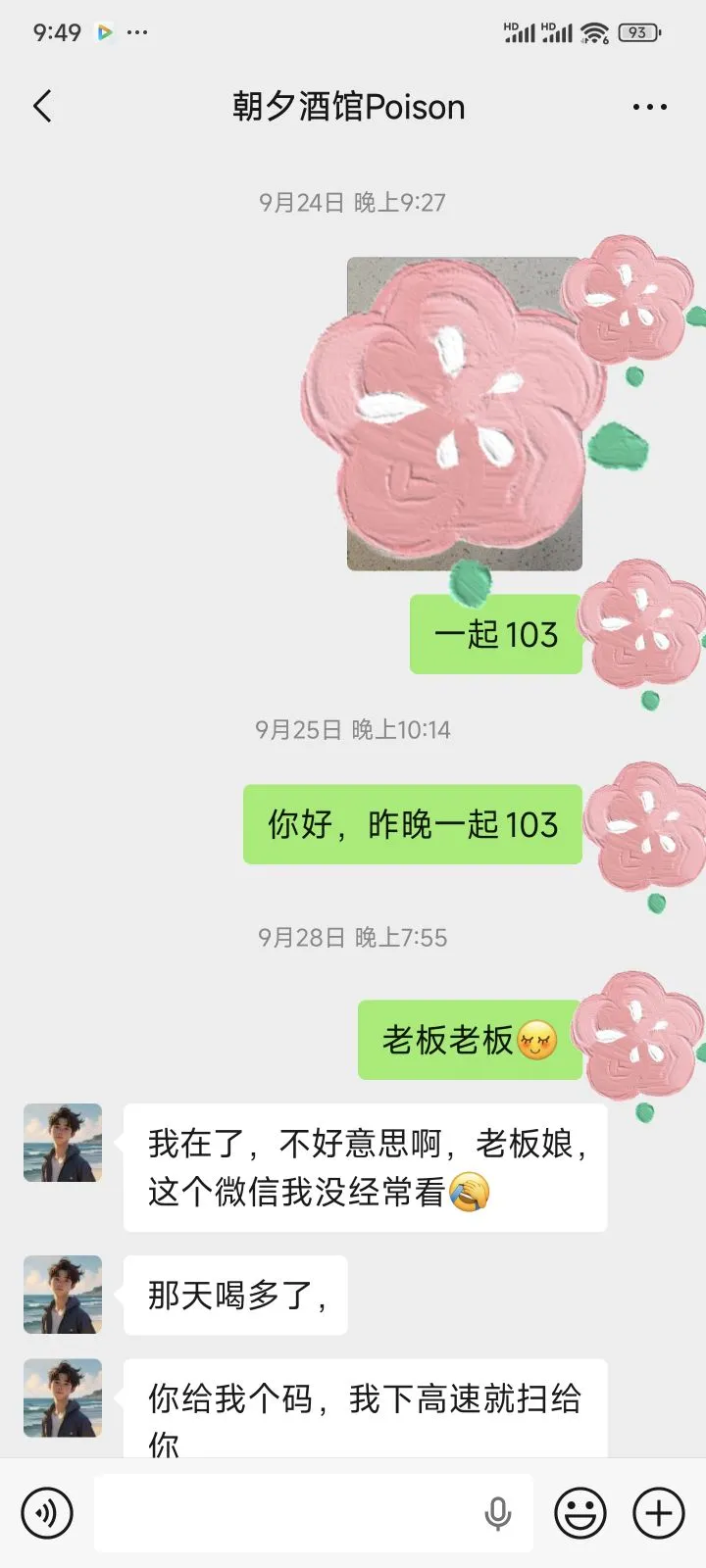The image size is (706, 1568).
Task: Open the sent image in the chat
Action: [464, 414]
